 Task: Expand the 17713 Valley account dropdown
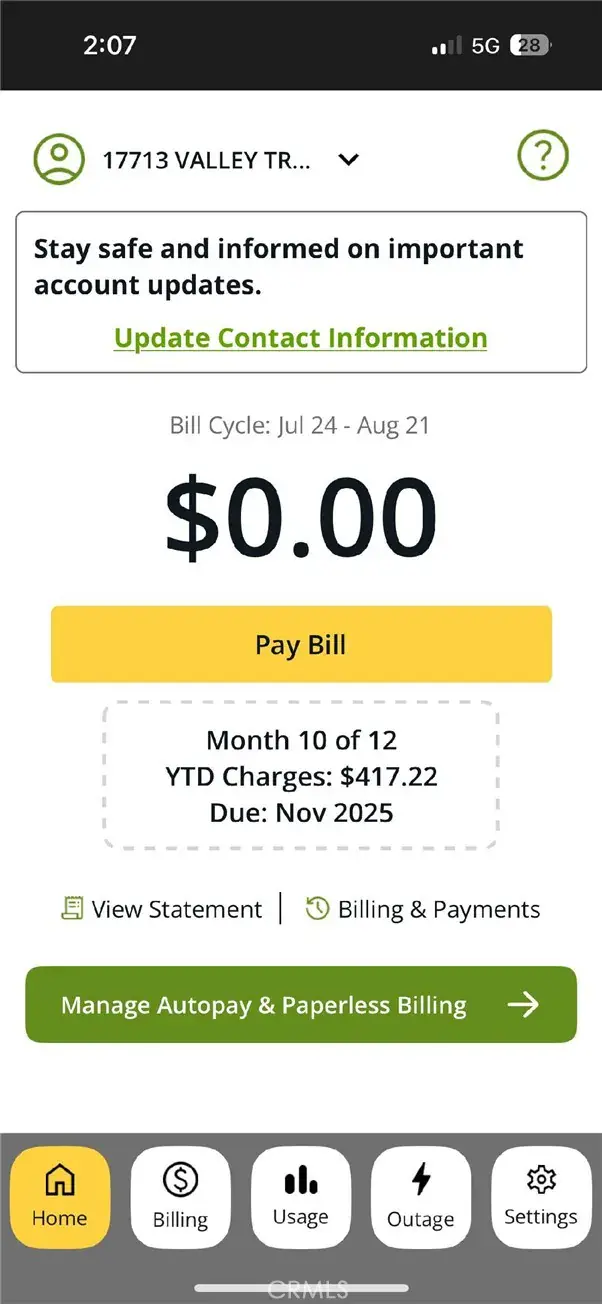(x=348, y=159)
